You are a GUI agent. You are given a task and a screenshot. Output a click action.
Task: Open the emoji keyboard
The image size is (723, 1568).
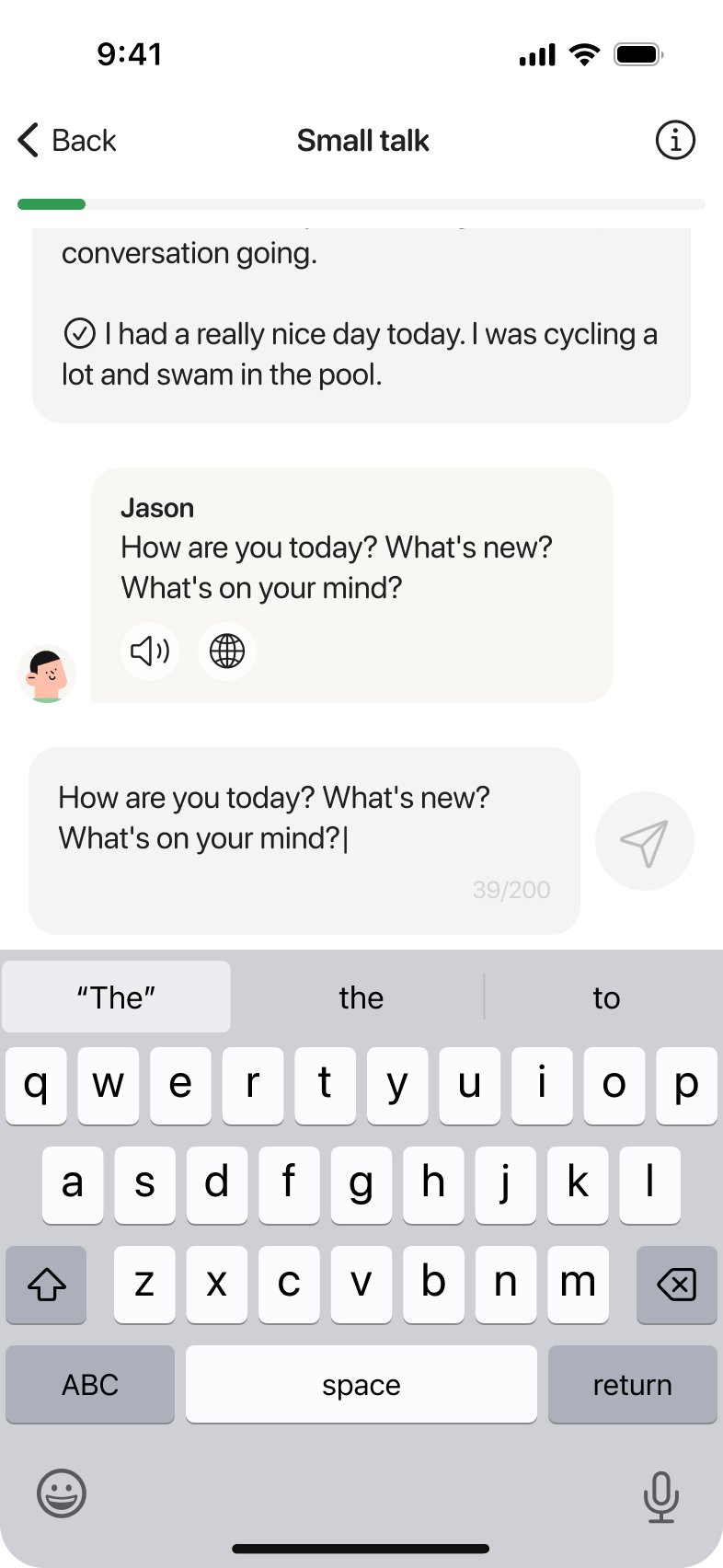62,1493
